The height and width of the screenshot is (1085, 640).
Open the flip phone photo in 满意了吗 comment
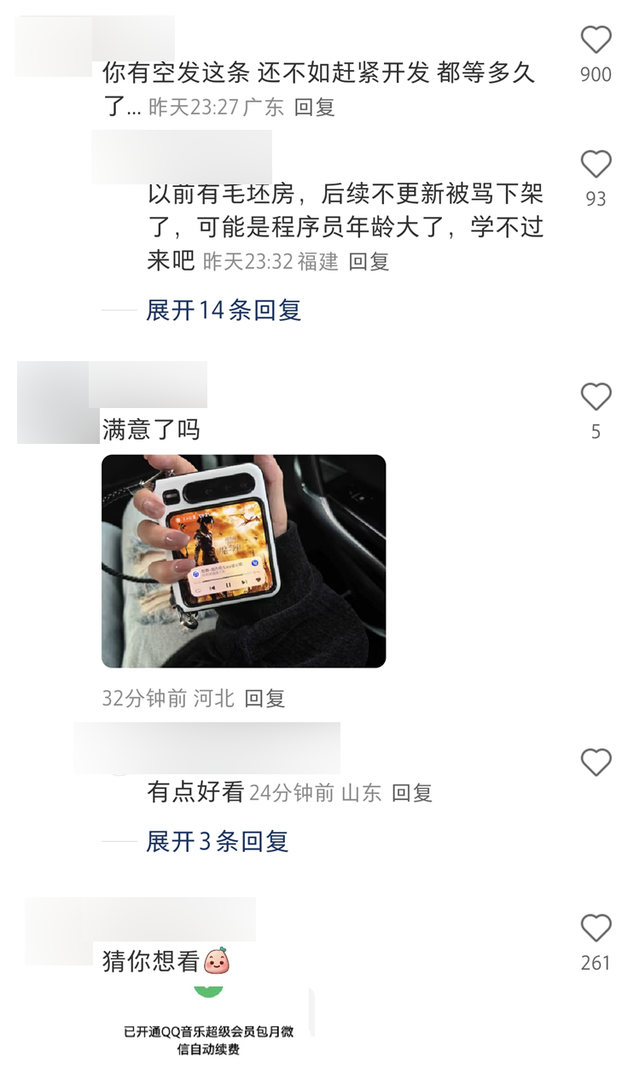tap(244, 561)
